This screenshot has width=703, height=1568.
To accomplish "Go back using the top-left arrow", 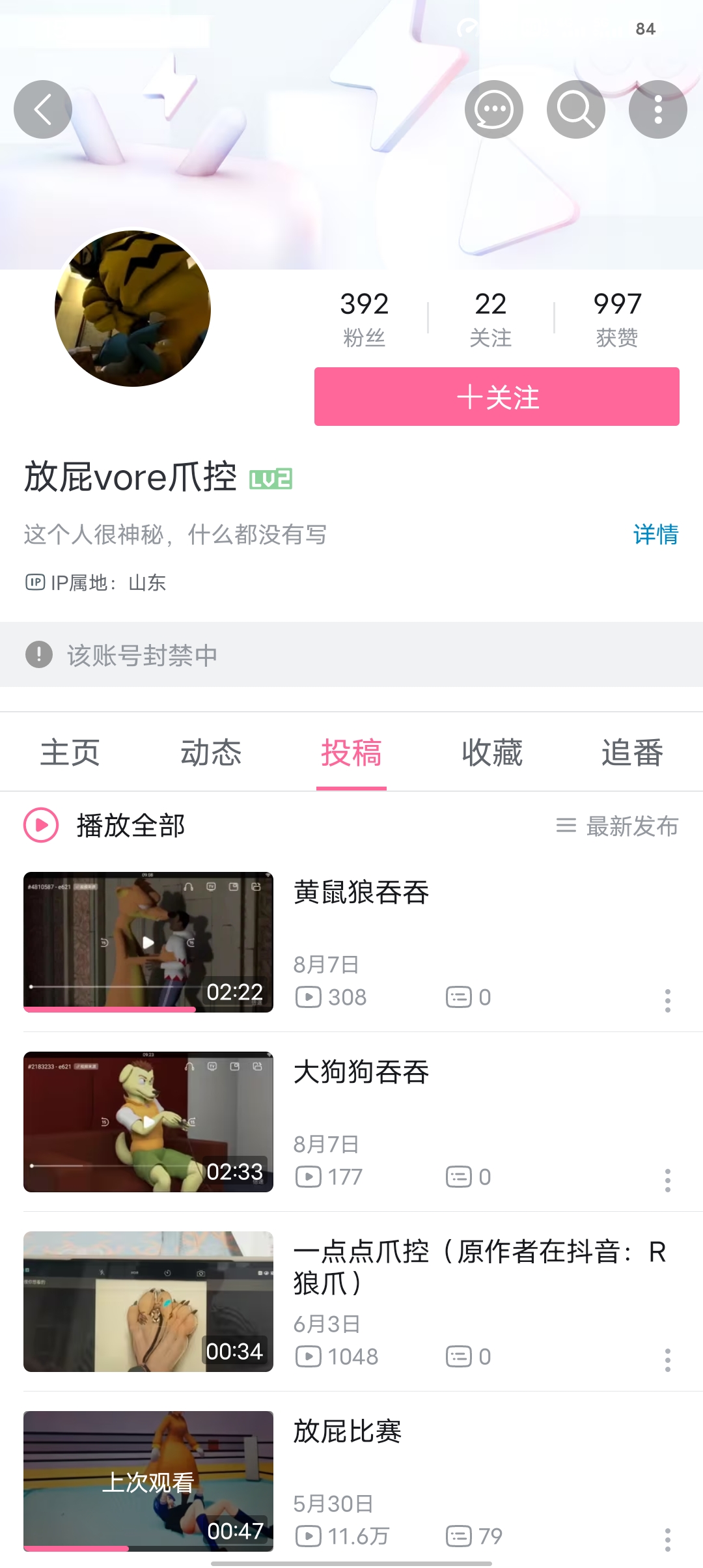I will 43,109.
